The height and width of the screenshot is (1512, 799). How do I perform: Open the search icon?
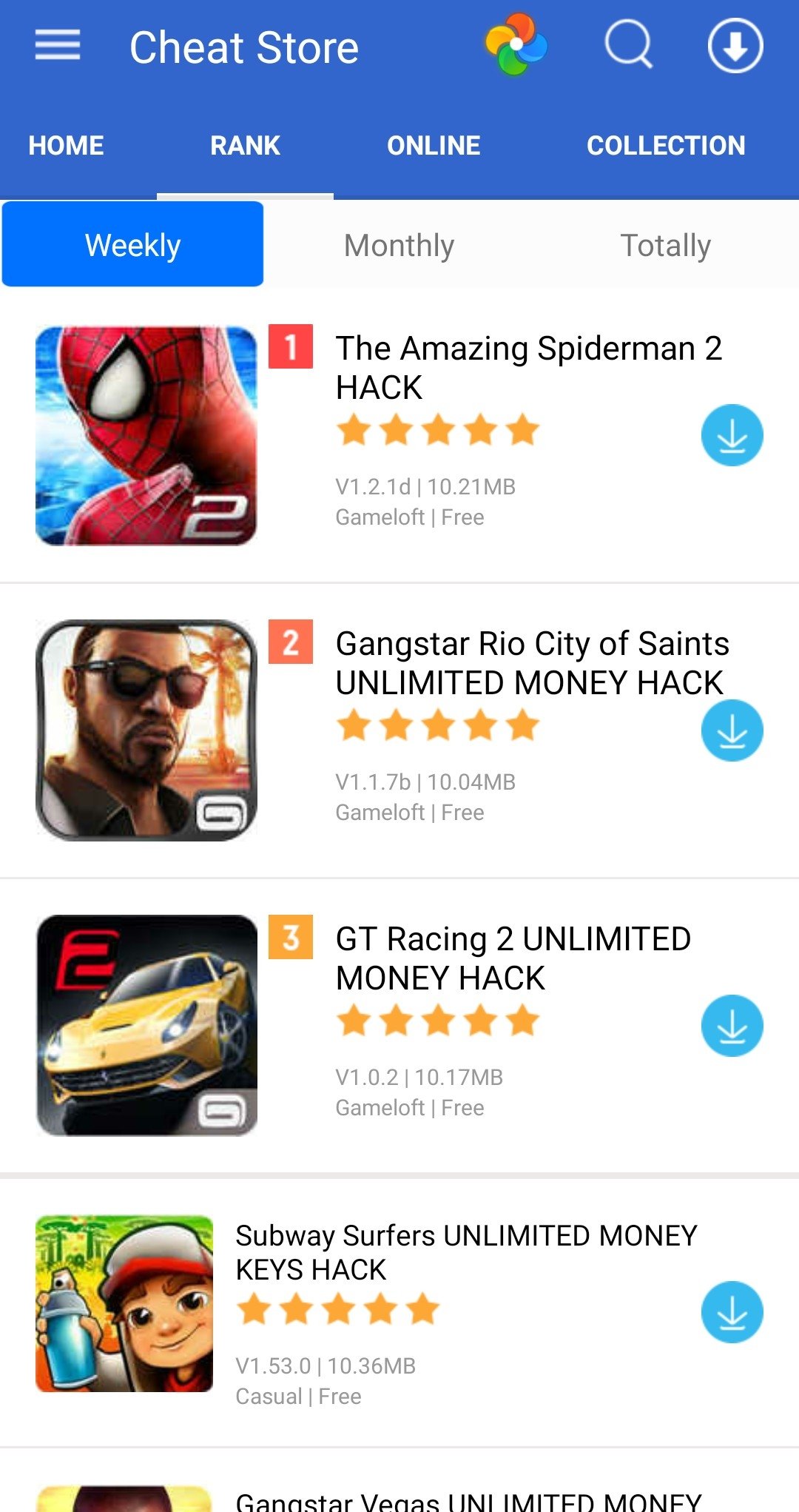point(629,45)
